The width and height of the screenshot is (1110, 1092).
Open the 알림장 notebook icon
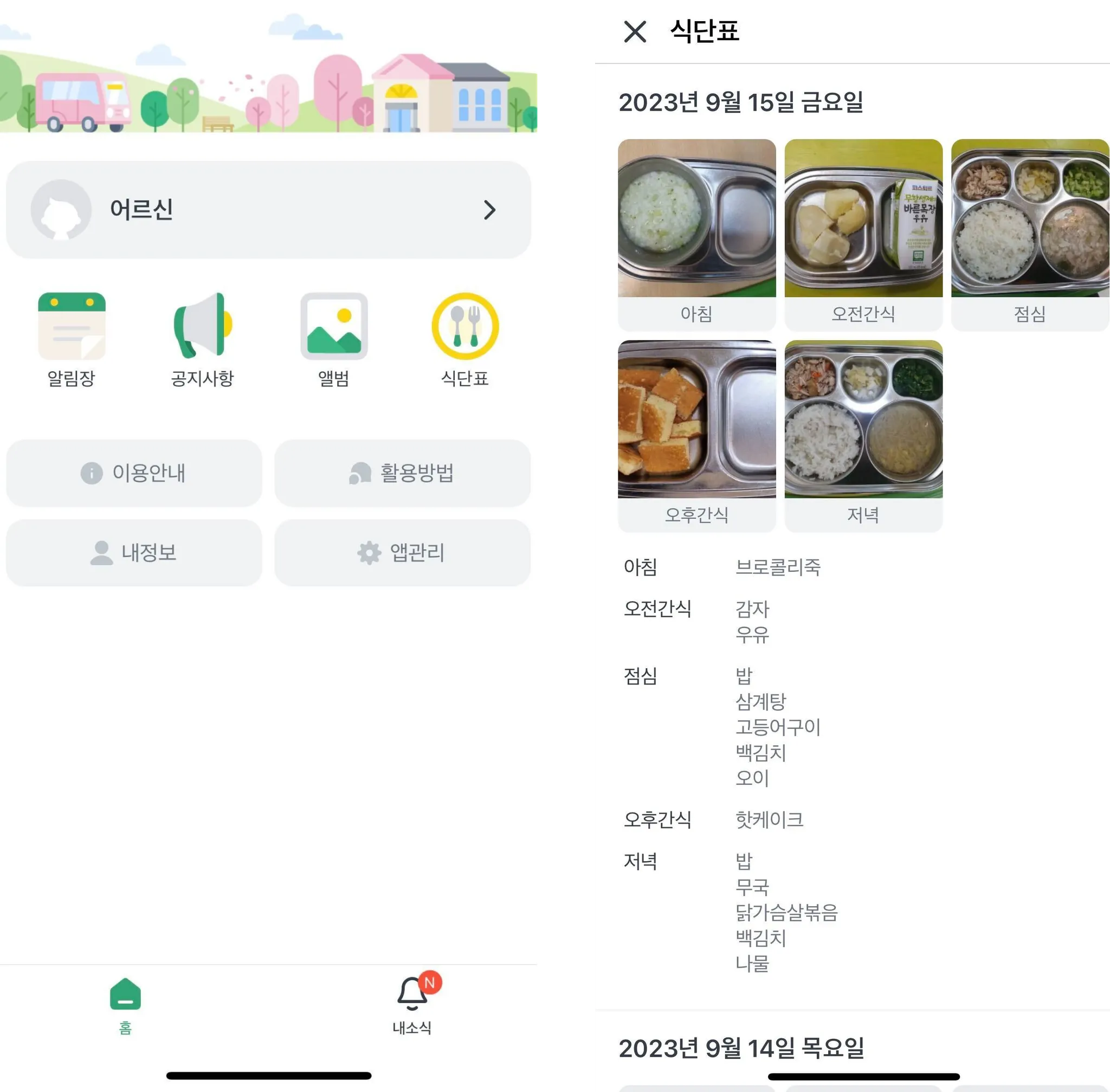pos(72,338)
